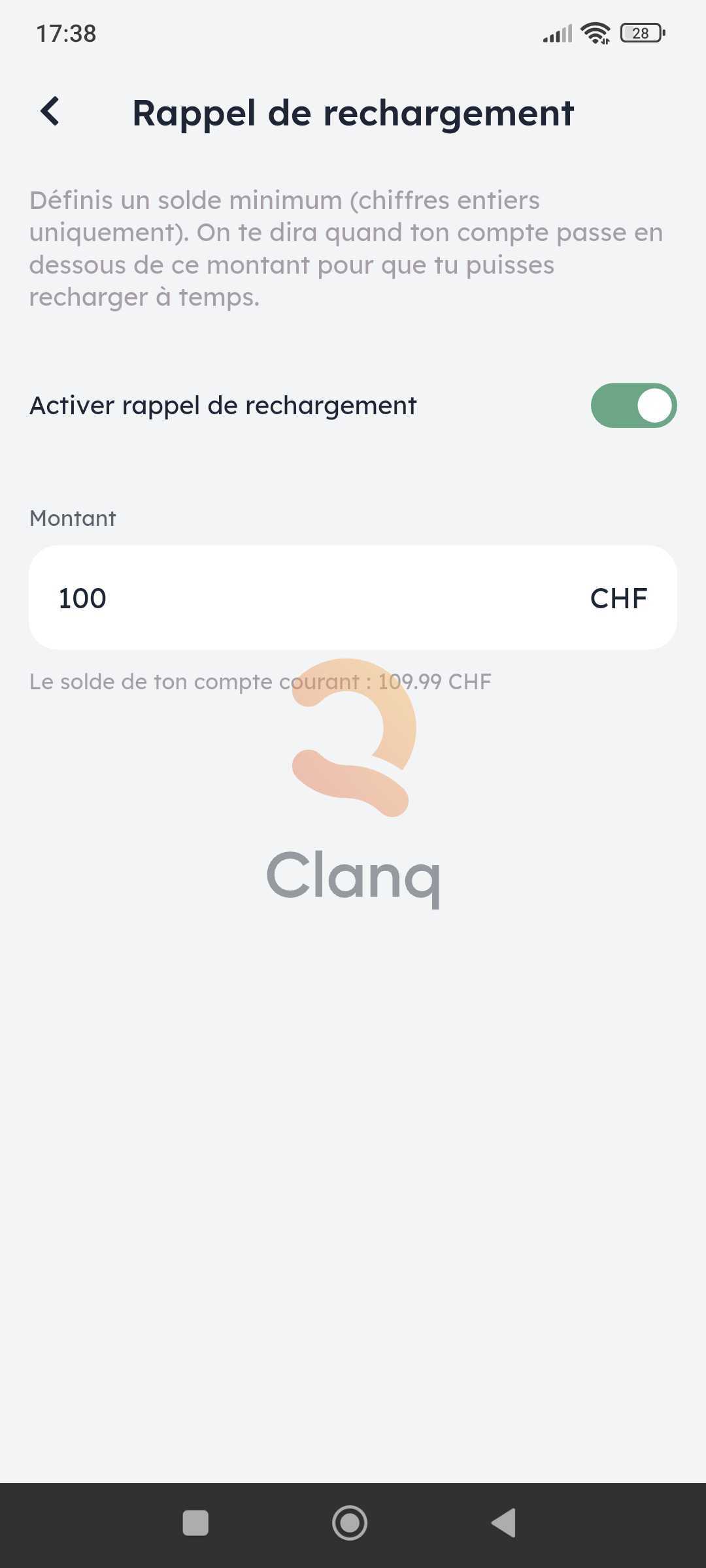
Task: Tap the system home button
Action: point(350,1523)
